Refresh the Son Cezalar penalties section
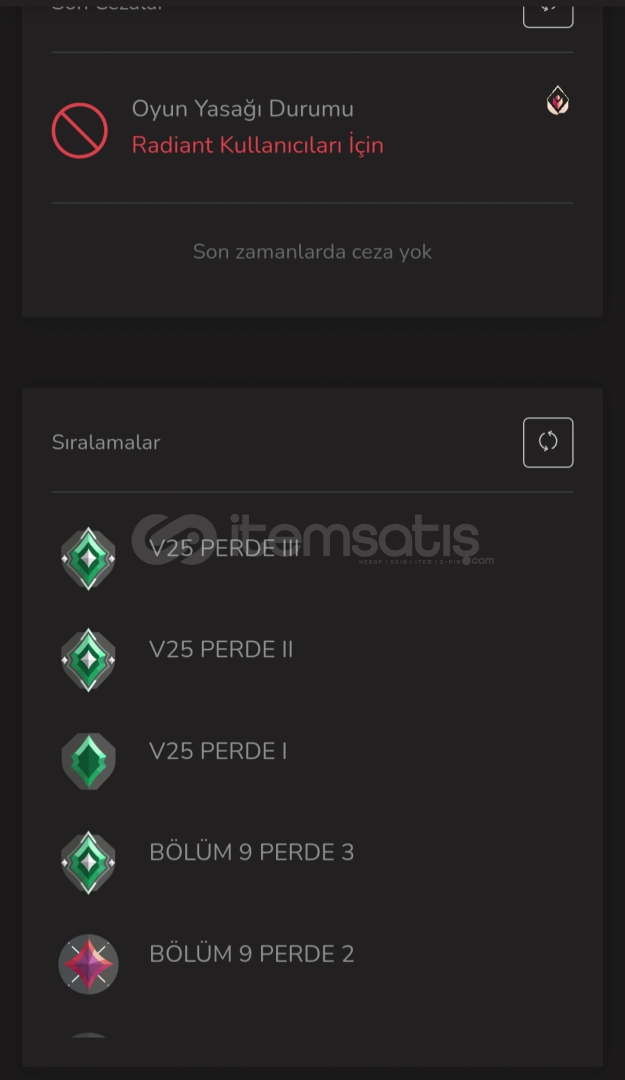 (548, 12)
